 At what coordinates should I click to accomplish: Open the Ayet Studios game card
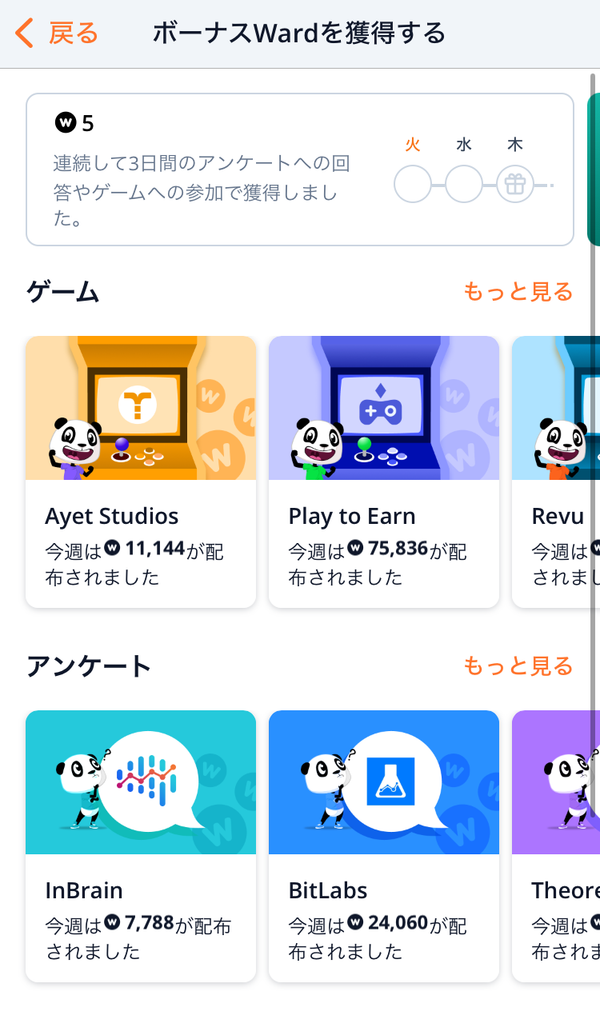click(x=140, y=472)
